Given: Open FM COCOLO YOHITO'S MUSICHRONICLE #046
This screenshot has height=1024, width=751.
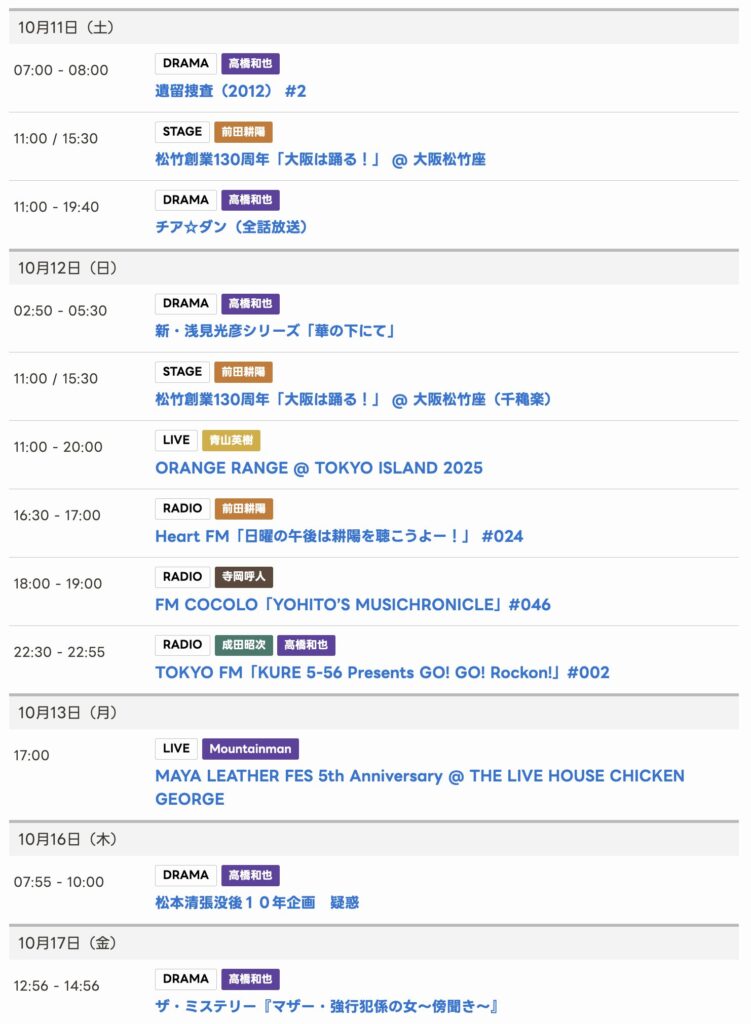Looking at the screenshot, I should 352,604.
